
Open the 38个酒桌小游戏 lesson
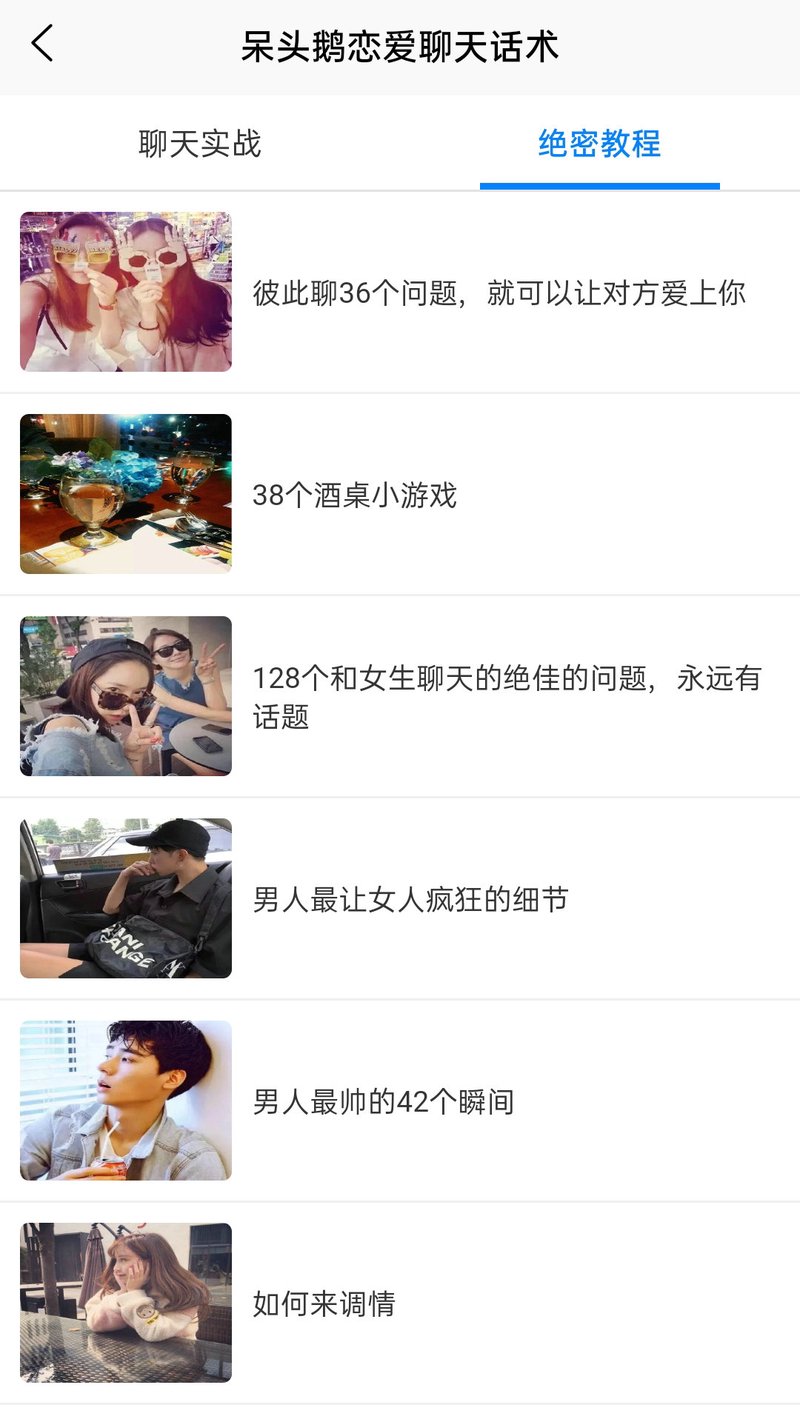355,492
